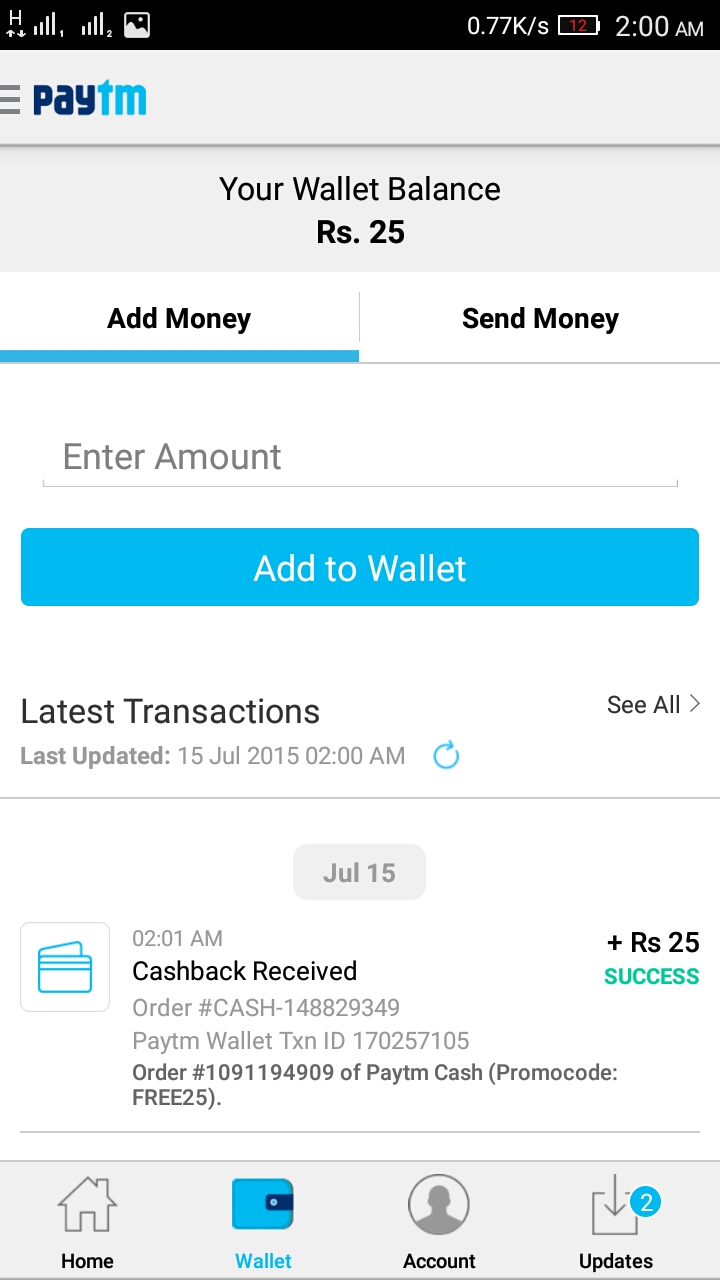Focus the Enter Amount input field

click(x=360, y=457)
